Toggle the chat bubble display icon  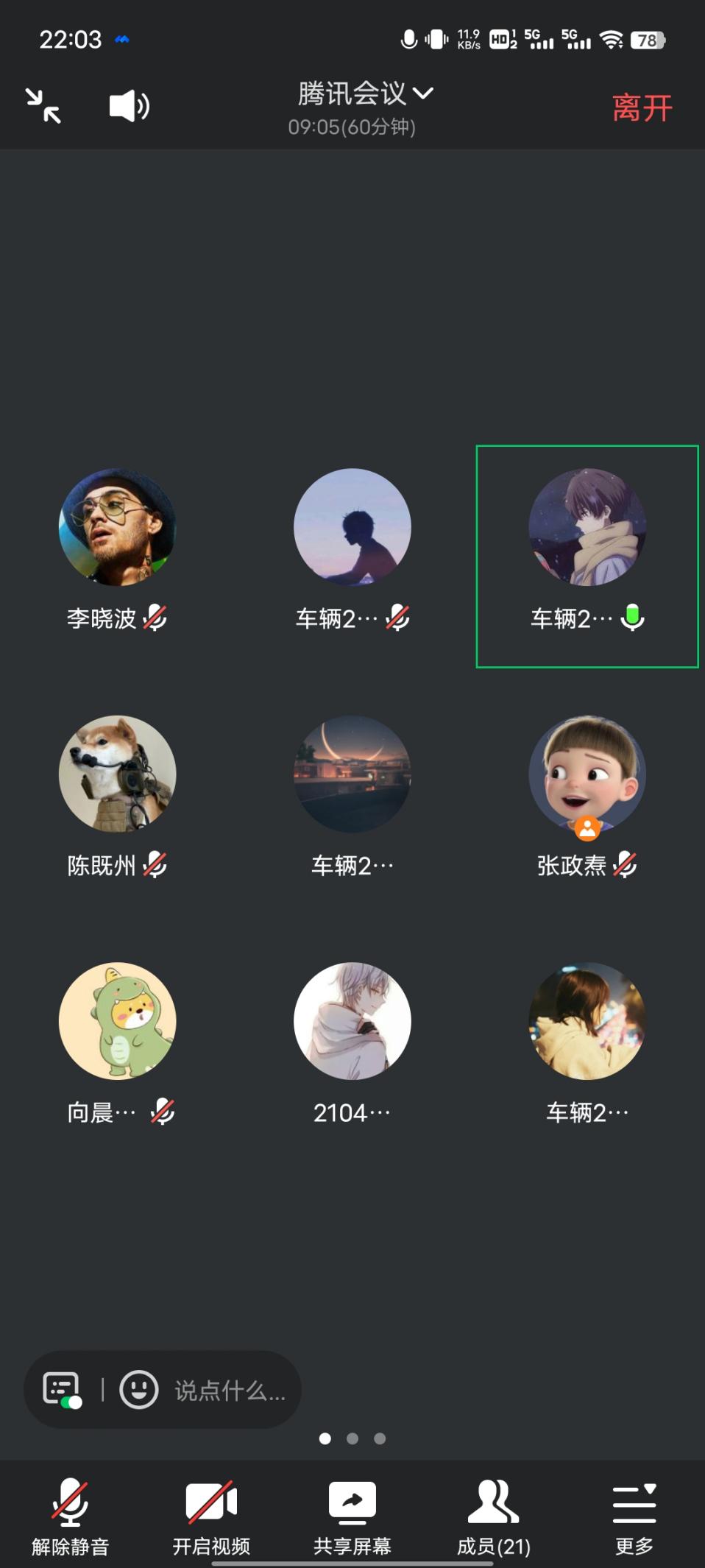pos(62,1390)
